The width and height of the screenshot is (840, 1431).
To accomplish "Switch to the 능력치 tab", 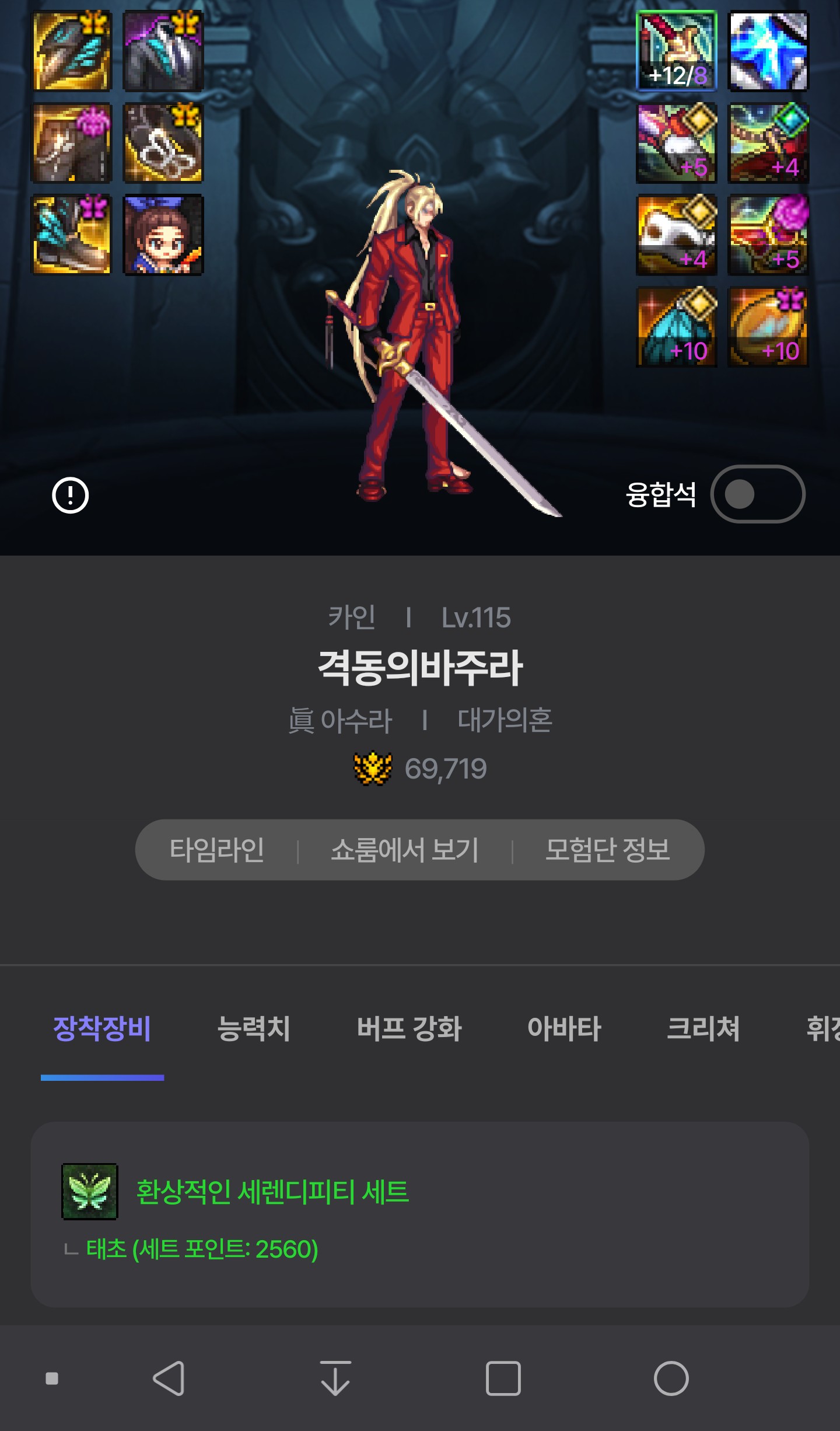I will pos(253,1028).
